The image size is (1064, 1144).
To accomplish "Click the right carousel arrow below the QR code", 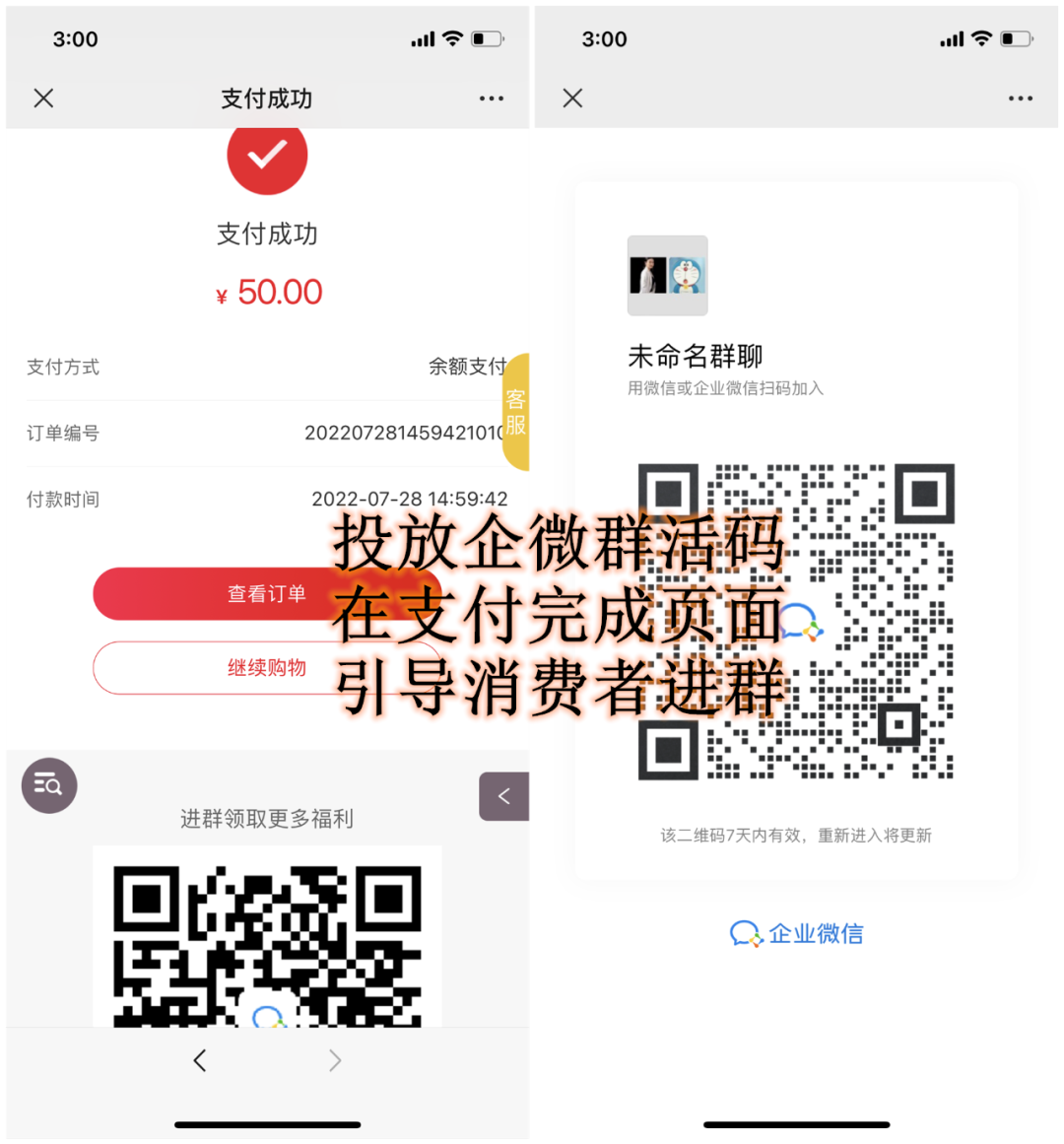I will (334, 1060).
